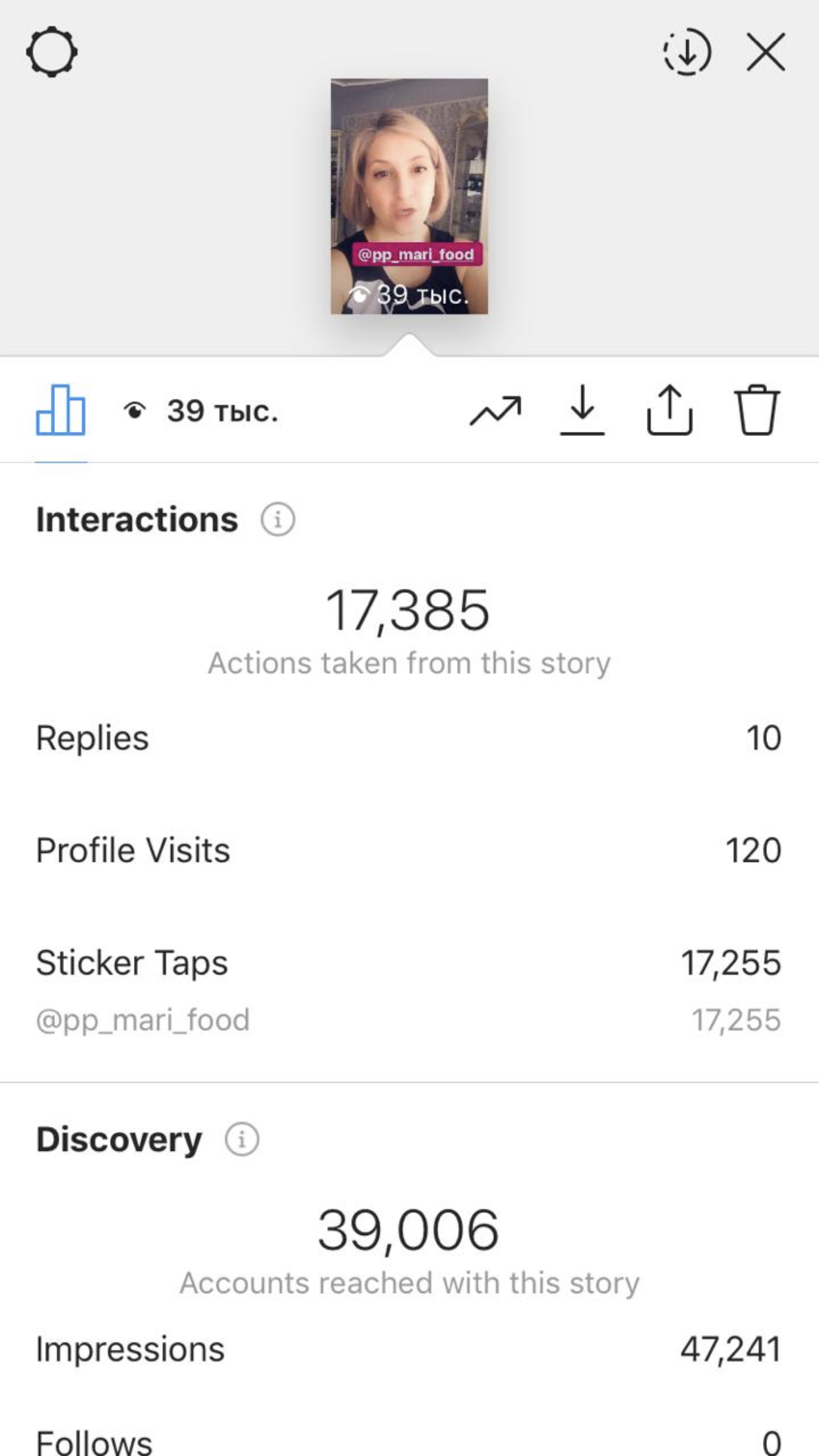Tap the promote trending arrow icon

(x=495, y=411)
